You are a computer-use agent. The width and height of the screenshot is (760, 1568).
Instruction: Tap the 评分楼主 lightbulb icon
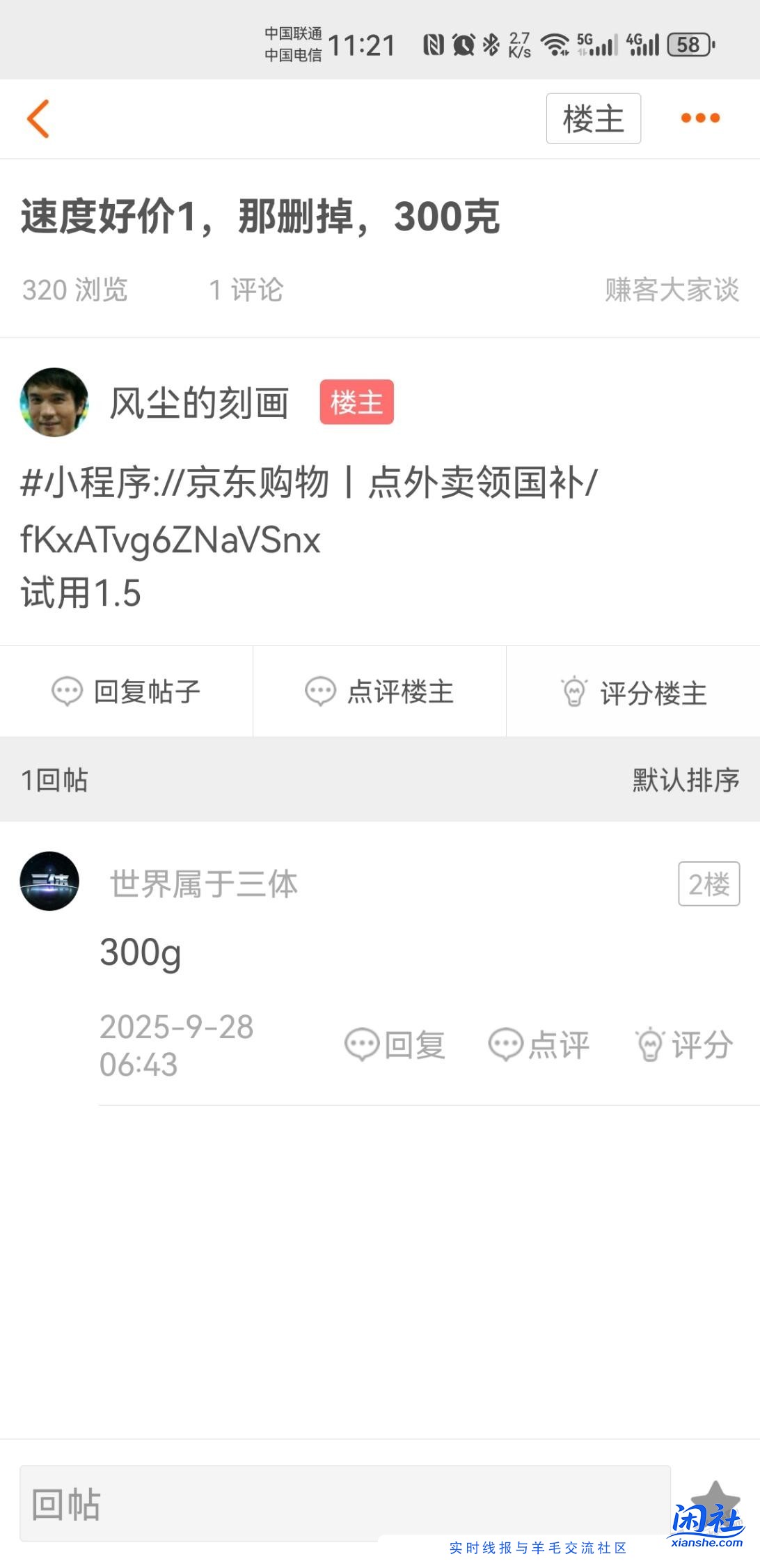574,691
